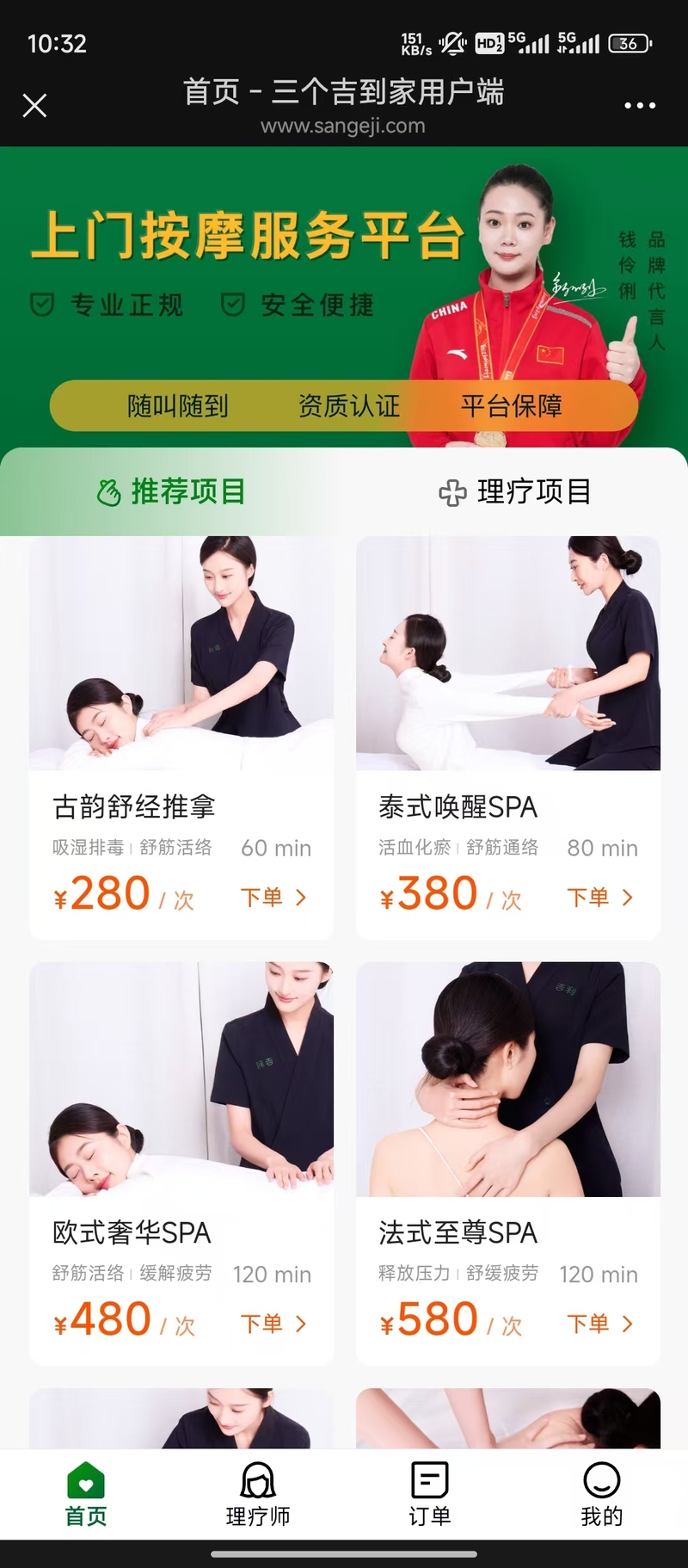Switch to the 我的 tab
Viewport: 688px width, 1568px height.
[x=602, y=1495]
